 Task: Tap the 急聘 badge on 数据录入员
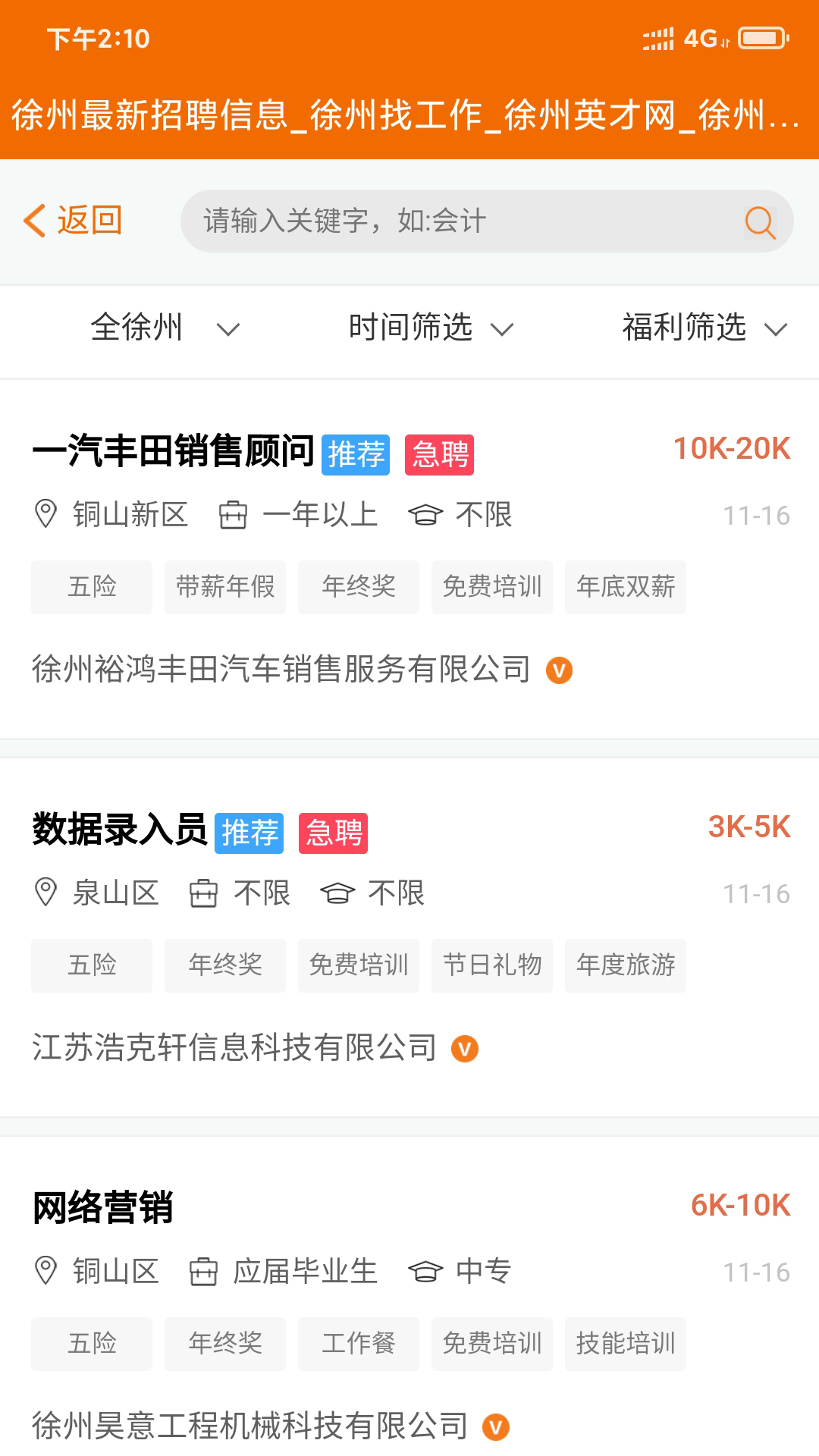(x=332, y=832)
